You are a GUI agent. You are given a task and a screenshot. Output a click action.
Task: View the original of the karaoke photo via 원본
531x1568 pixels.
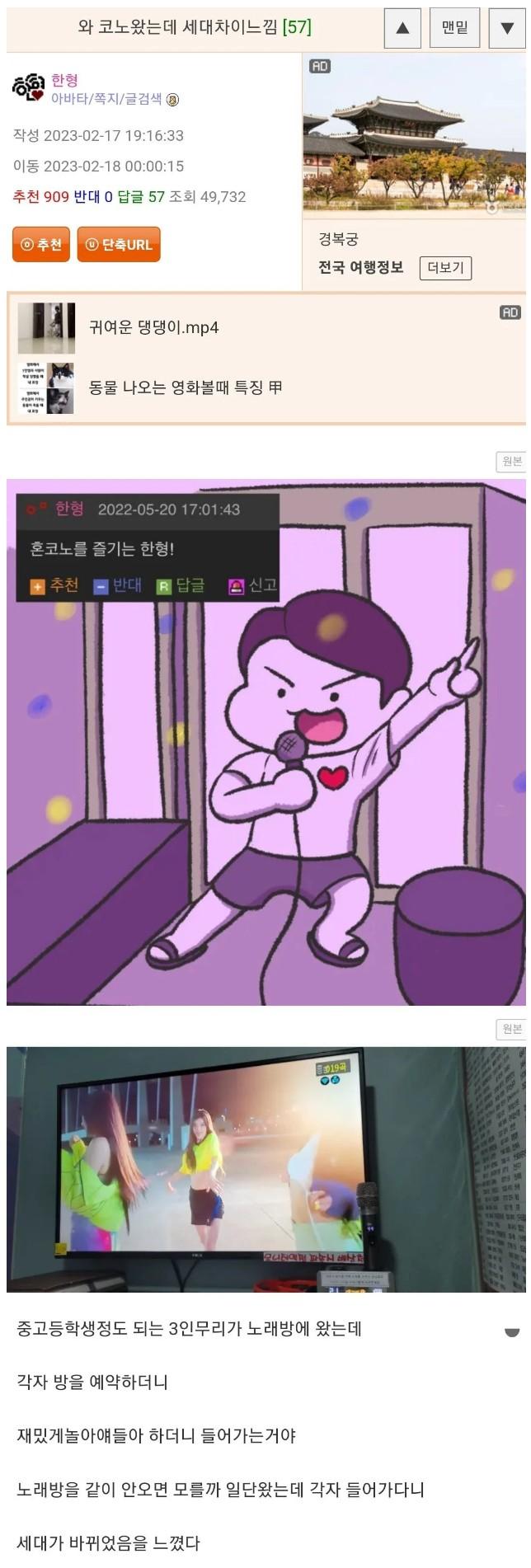pyautogui.click(x=511, y=1029)
